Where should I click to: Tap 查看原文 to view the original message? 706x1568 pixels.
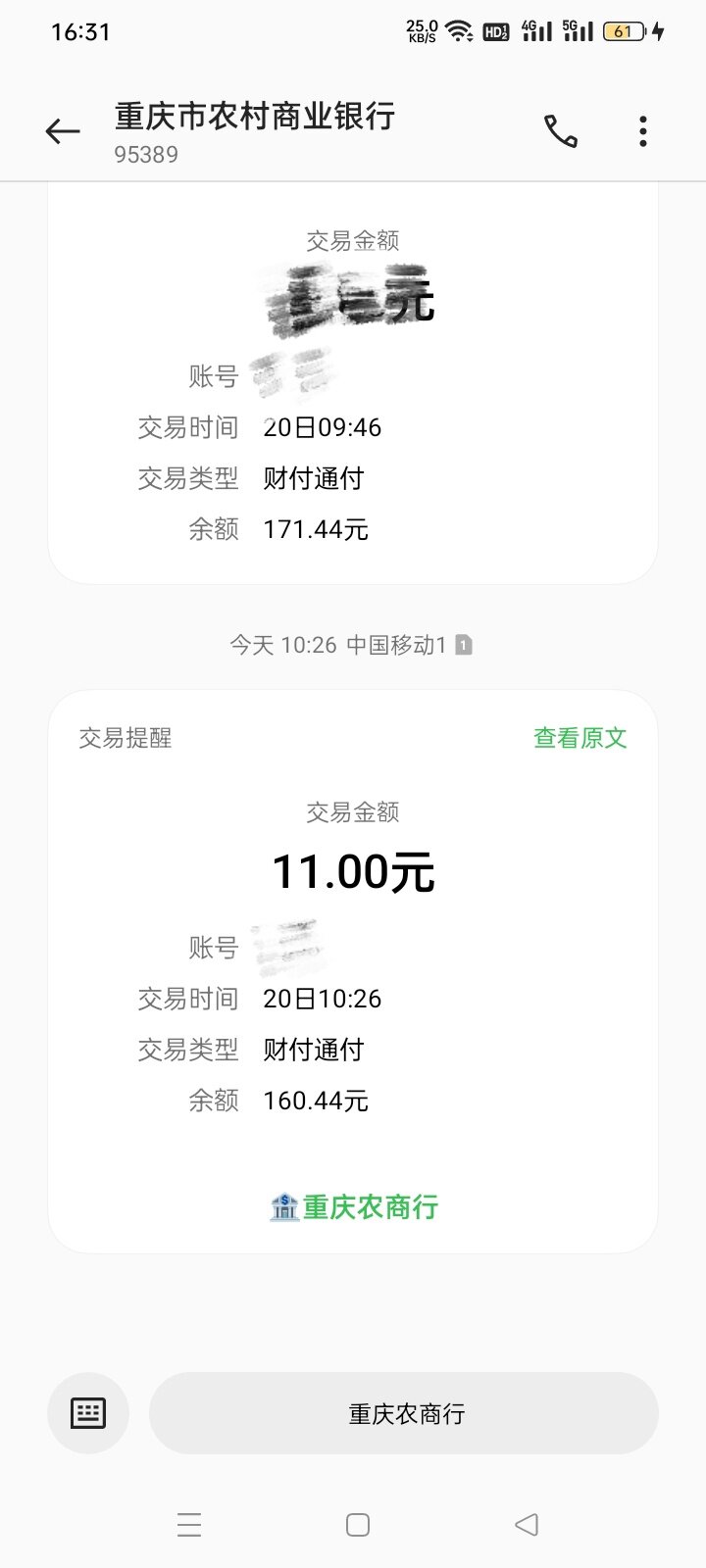click(x=580, y=738)
